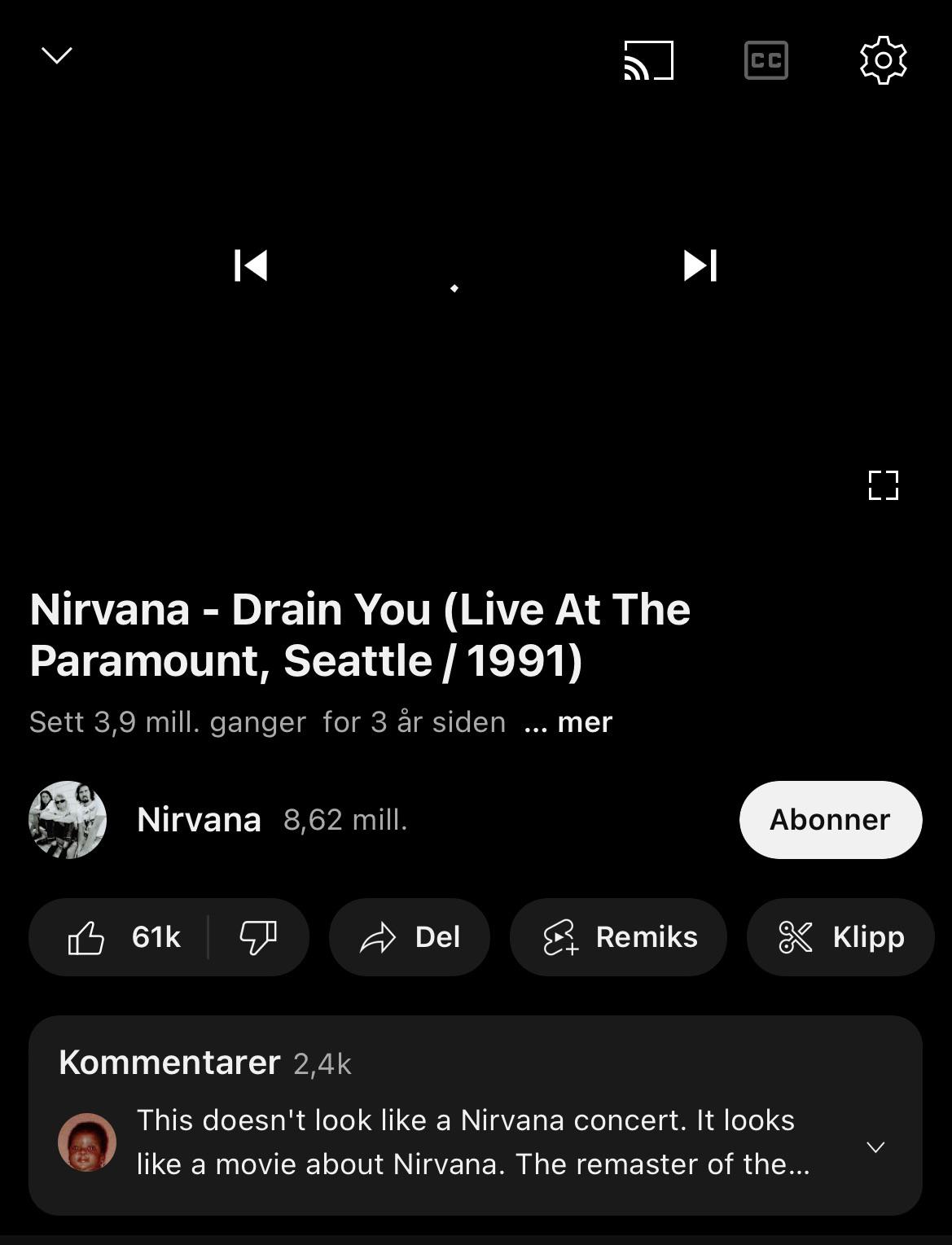Open video settings gear
Image resolution: width=952 pixels, height=1245 pixels.
coord(883,60)
